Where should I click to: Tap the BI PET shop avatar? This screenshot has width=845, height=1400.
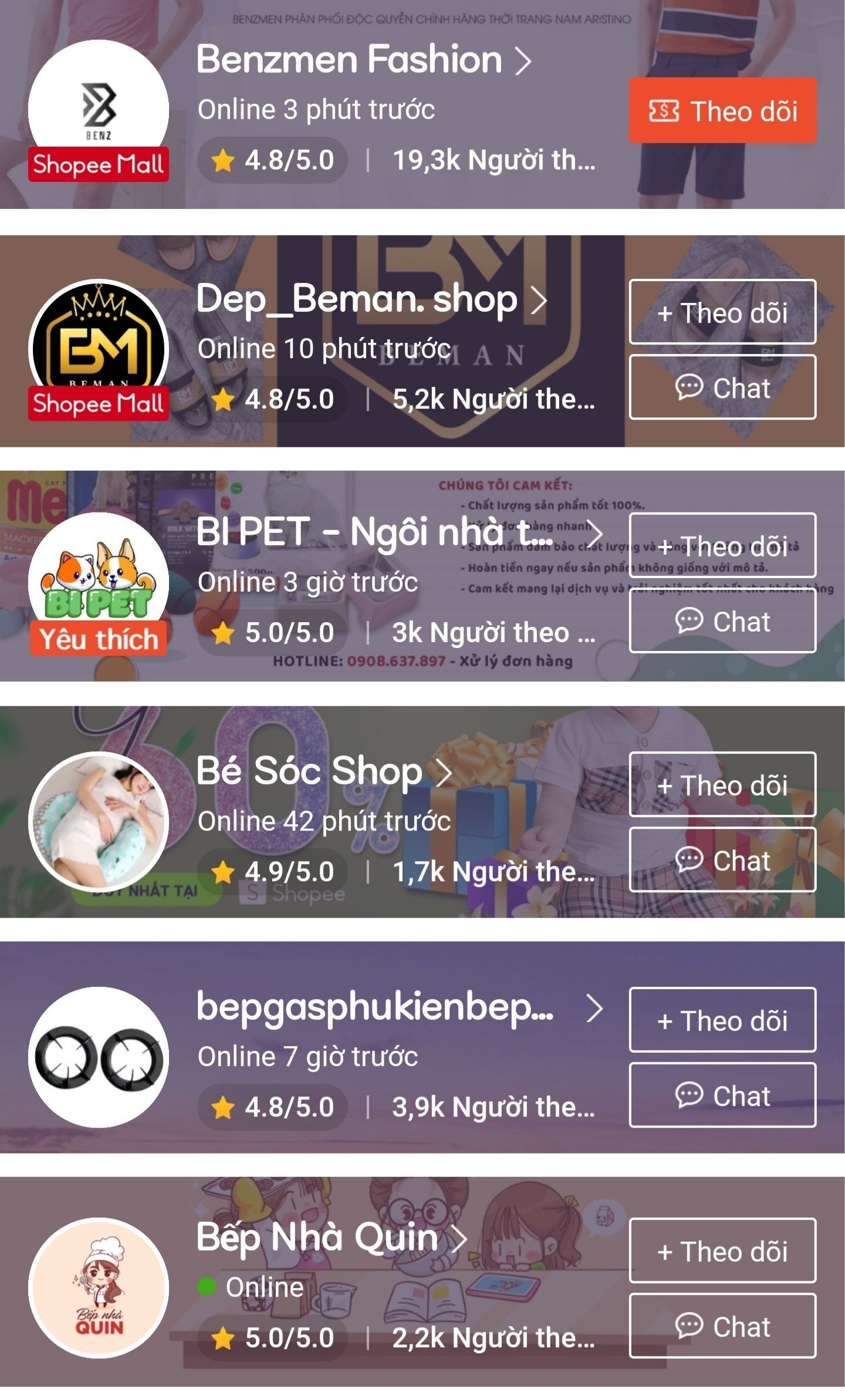pyautogui.click(x=99, y=582)
